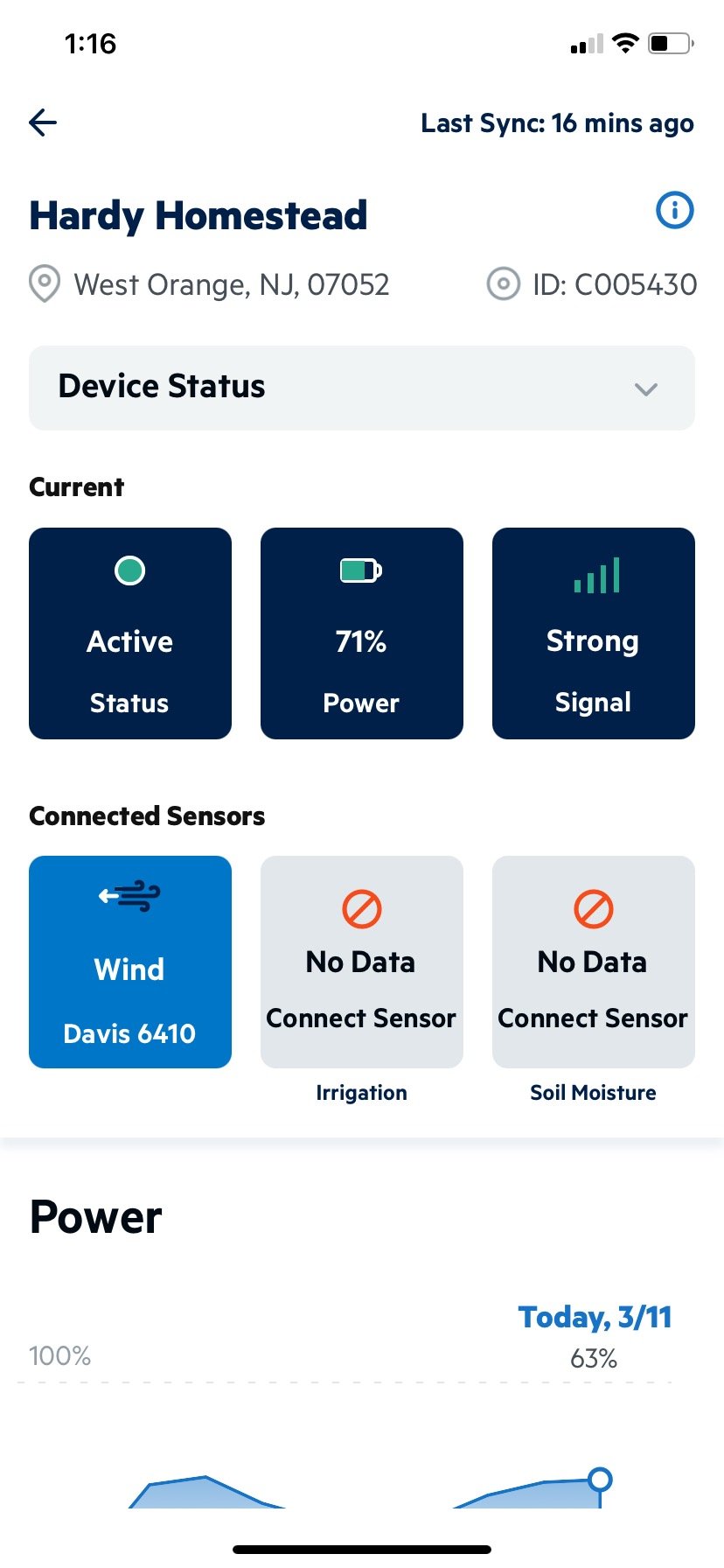Tap Connect Sensor for Irrigation
724x1568 pixels.
tap(361, 1018)
